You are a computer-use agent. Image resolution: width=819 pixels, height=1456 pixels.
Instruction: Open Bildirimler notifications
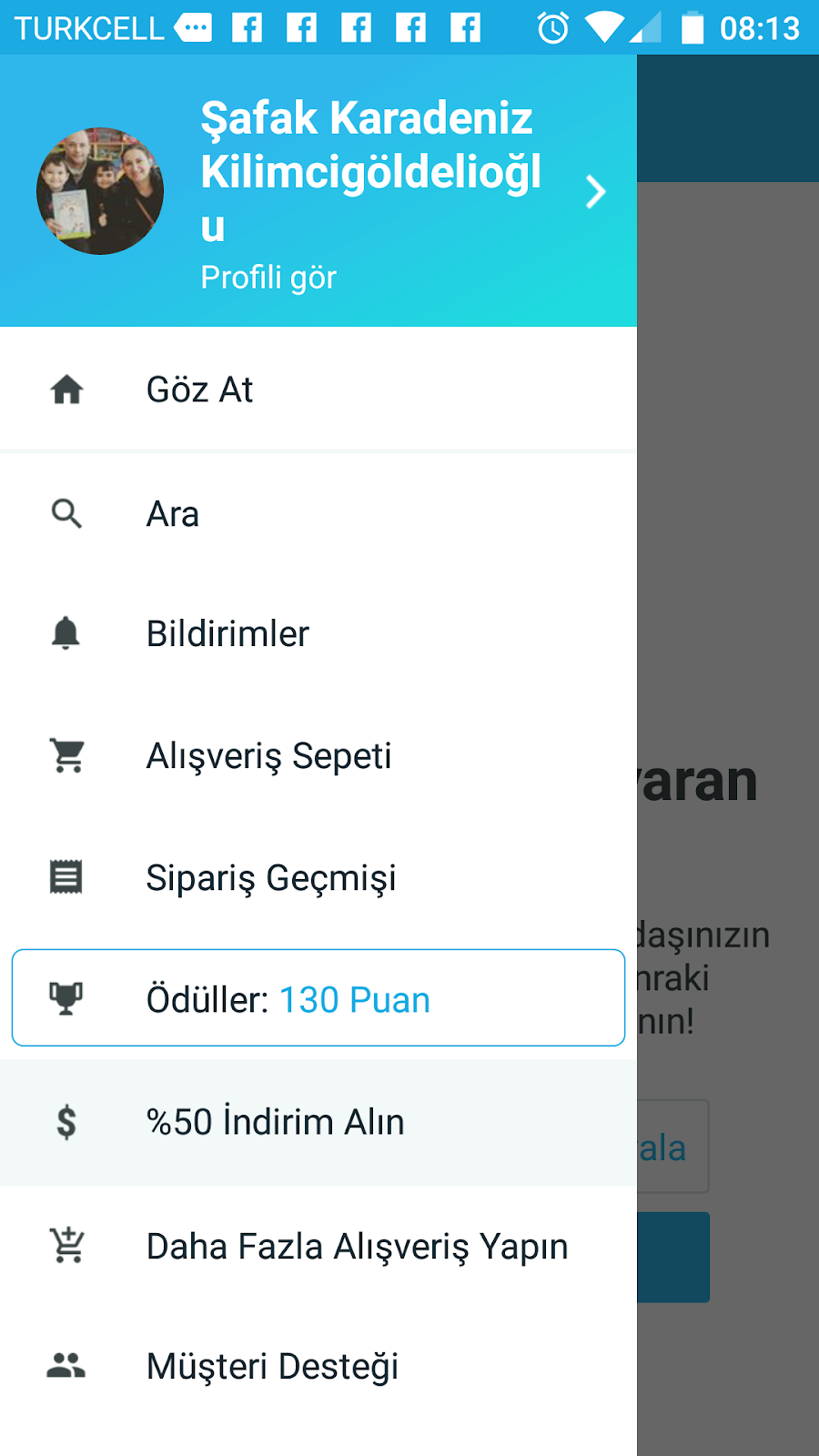point(227,634)
